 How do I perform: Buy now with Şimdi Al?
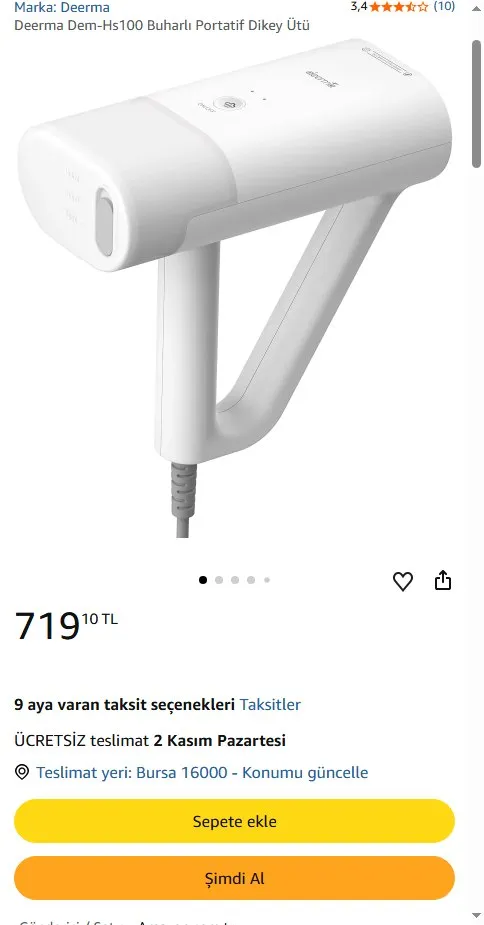pos(234,878)
